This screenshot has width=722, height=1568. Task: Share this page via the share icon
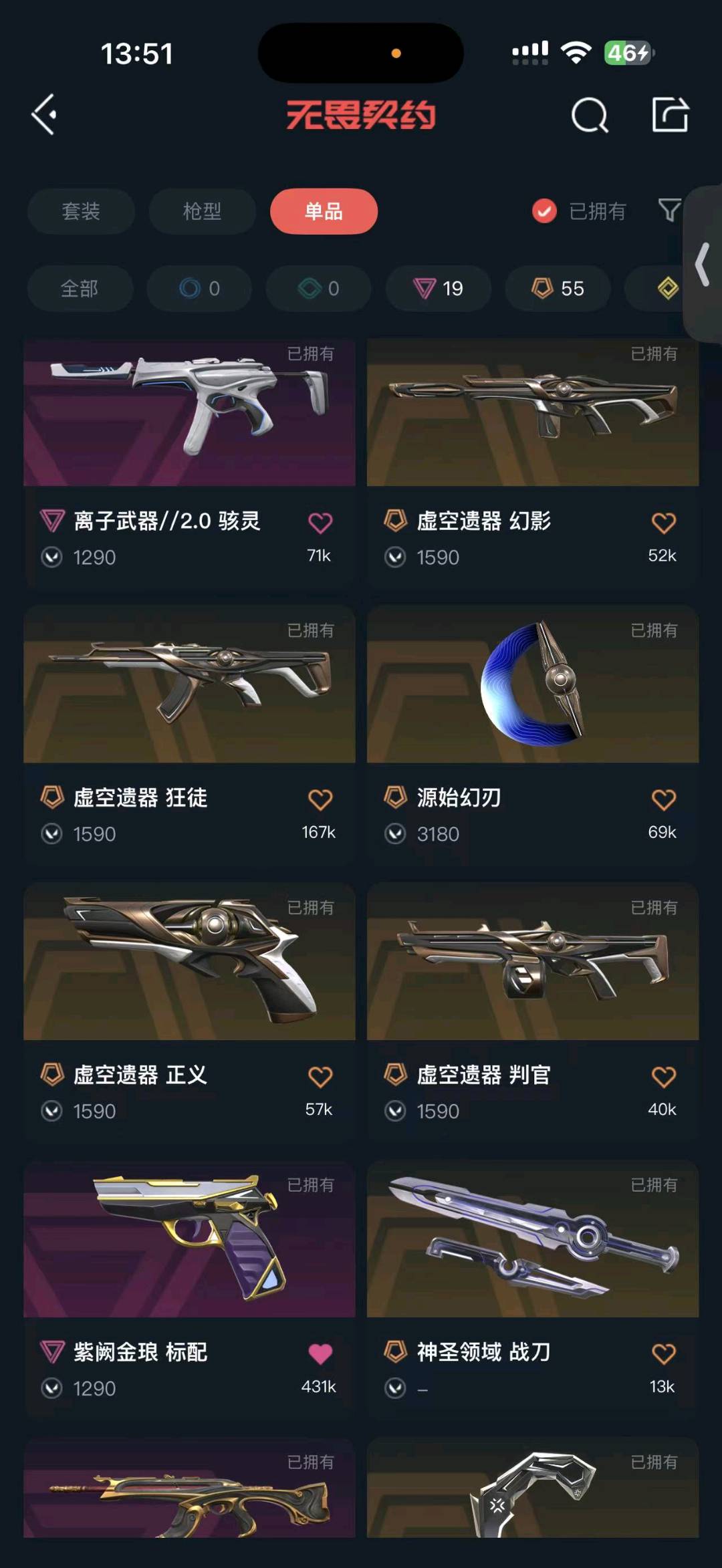click(670, 115)
